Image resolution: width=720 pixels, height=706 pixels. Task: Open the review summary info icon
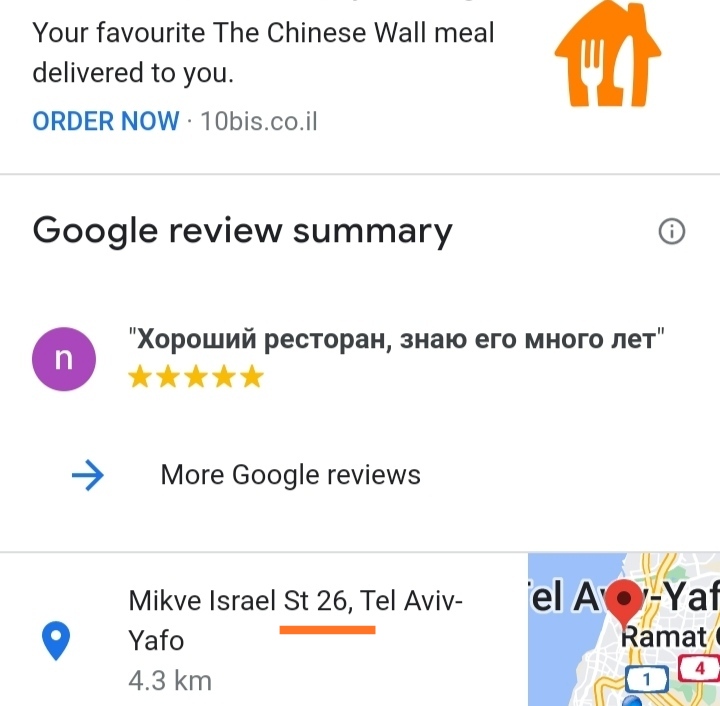tap(672, 232)
